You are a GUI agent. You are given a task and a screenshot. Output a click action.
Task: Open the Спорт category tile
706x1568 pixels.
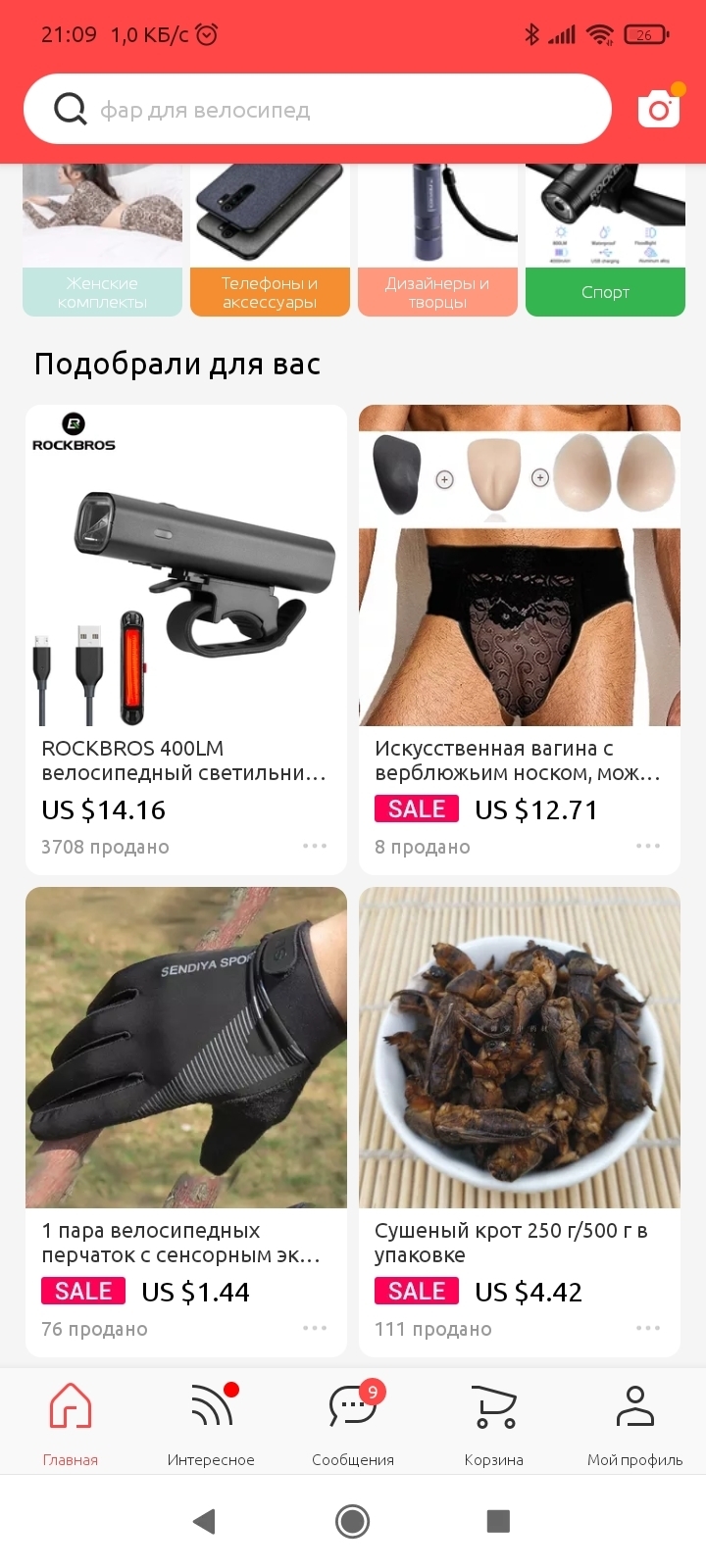(x=605, y=240)
